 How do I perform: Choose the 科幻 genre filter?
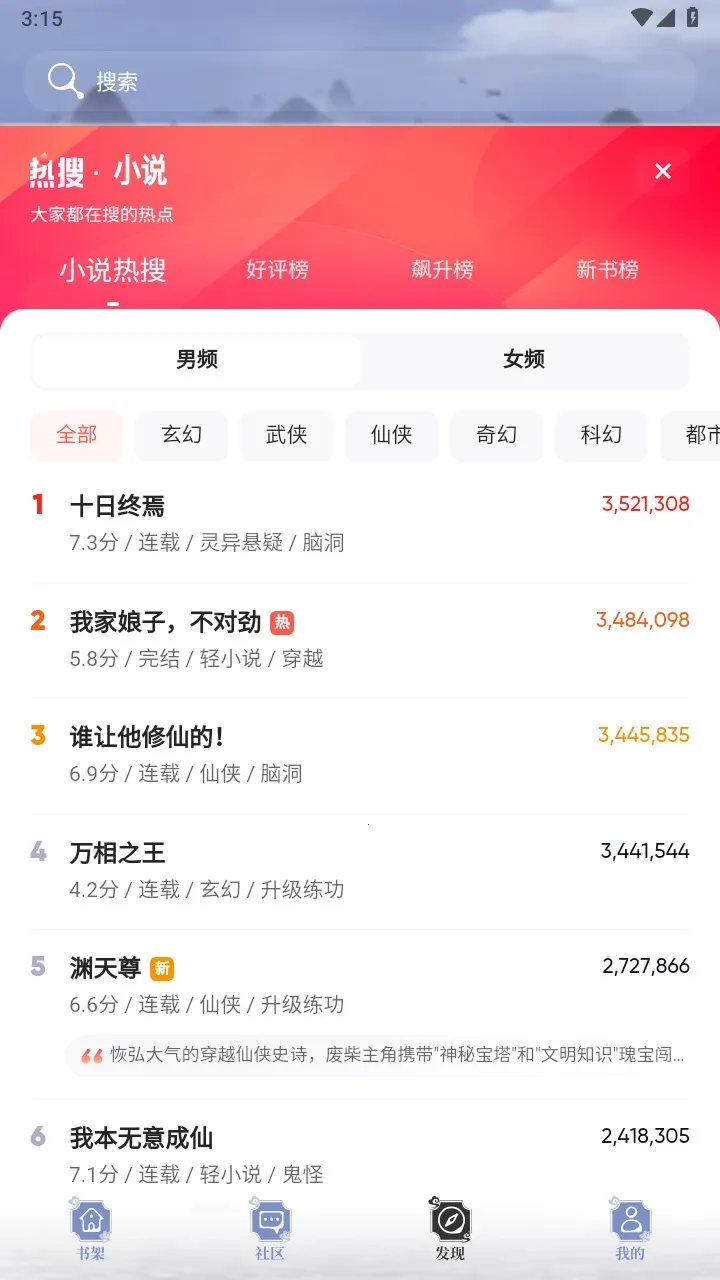601,435
